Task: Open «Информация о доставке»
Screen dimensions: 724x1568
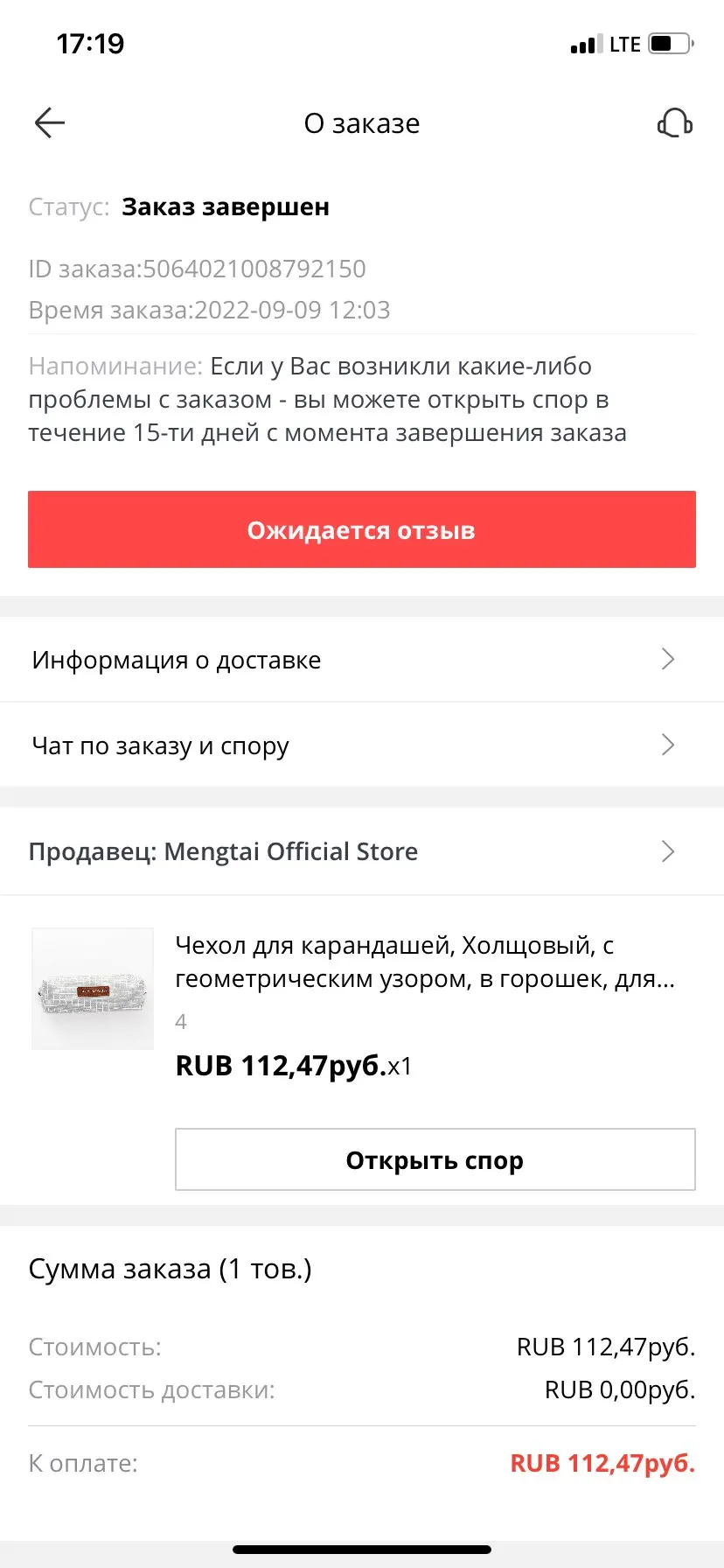Action: pyautogui.click(x=362, y=660)
